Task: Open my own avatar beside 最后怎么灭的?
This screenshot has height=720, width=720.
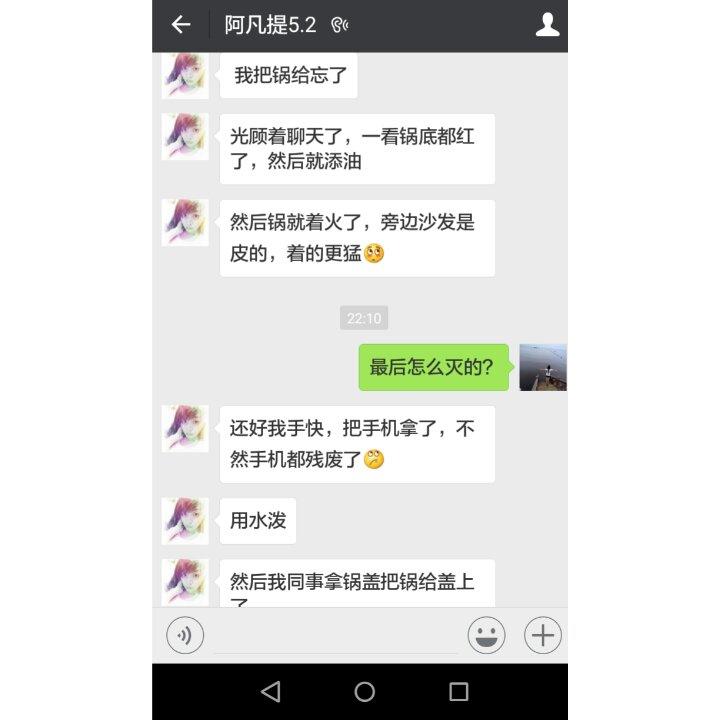Action: [543, 367]
